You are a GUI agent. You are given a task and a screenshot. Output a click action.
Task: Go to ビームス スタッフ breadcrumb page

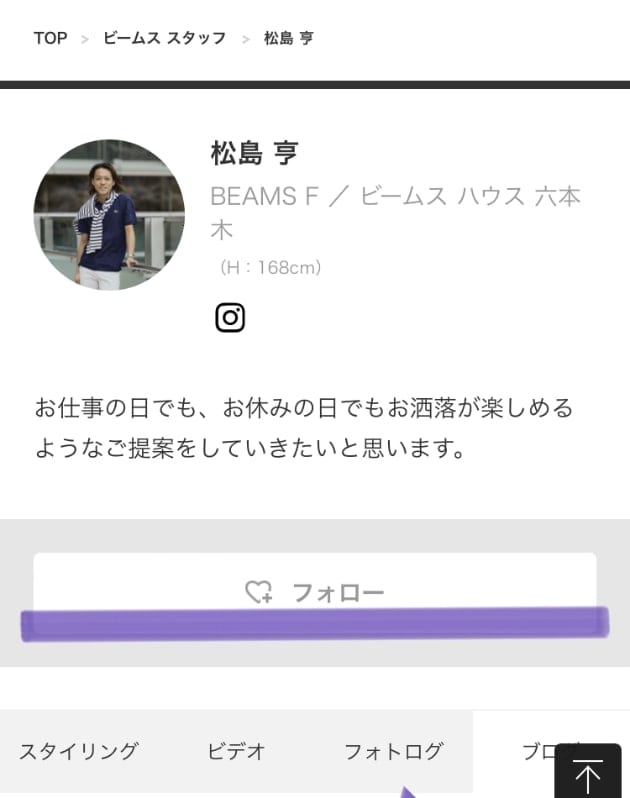coord(164,38)
